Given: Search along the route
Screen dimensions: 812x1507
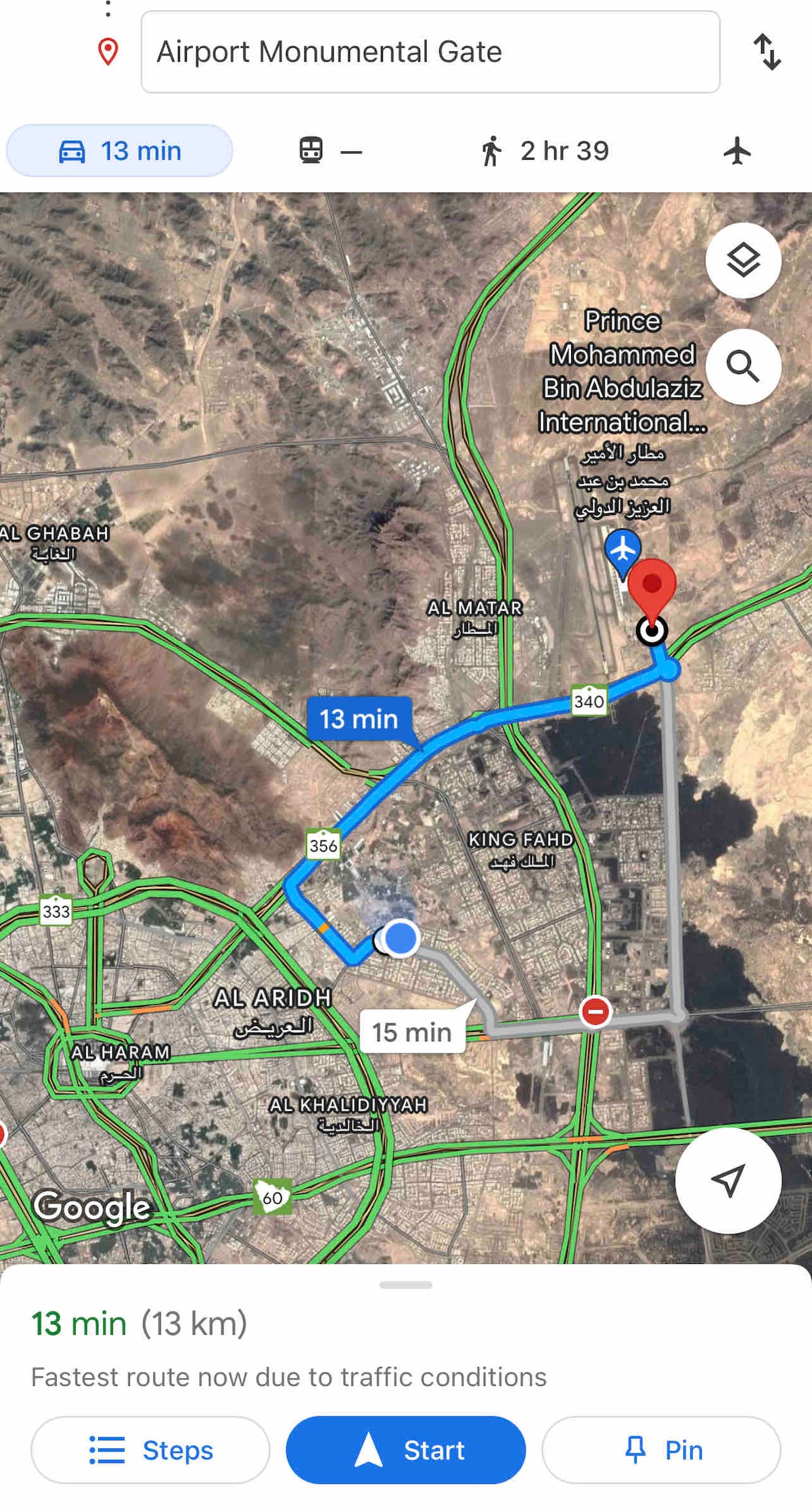Looking at the screenshot, I should 743,367.
